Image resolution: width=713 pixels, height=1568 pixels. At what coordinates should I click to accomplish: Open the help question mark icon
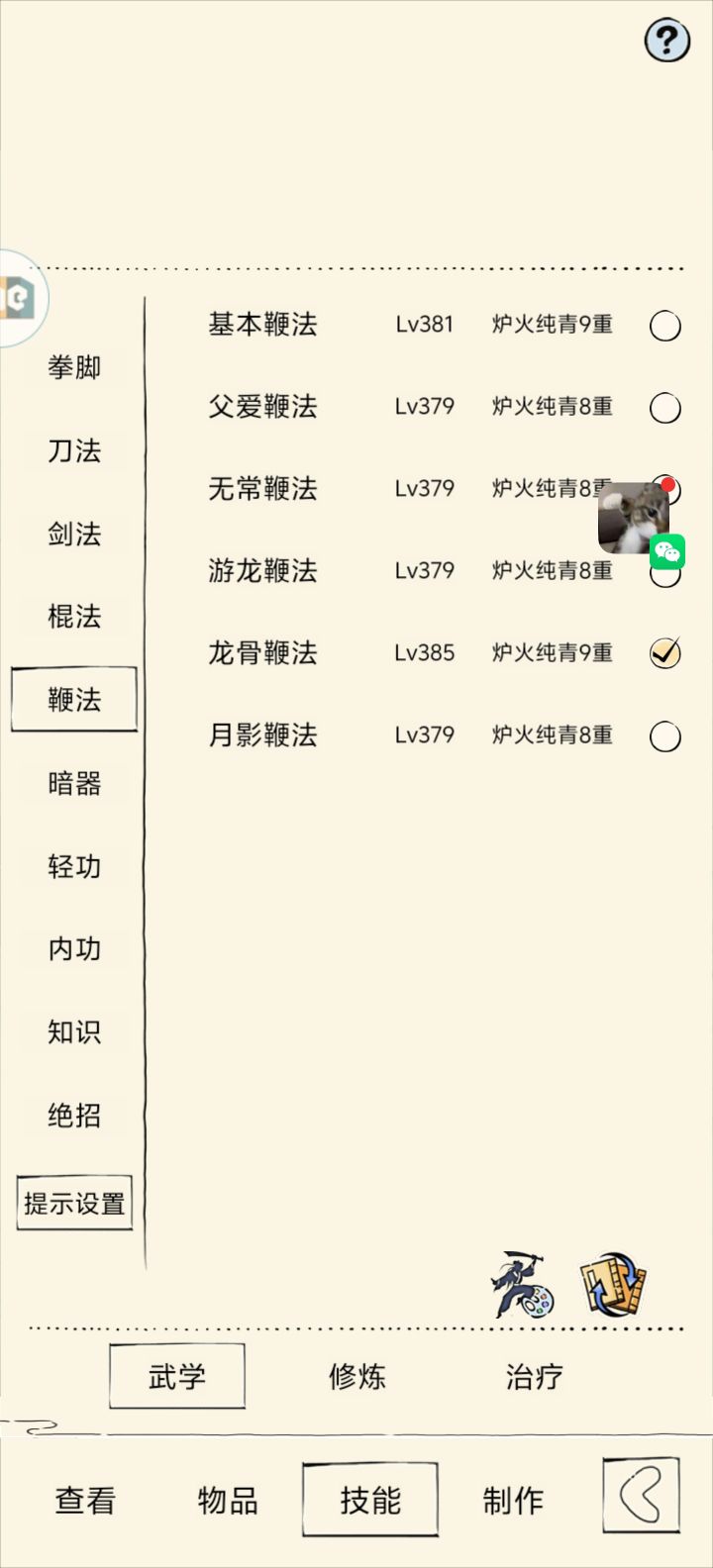click(666, 40)
